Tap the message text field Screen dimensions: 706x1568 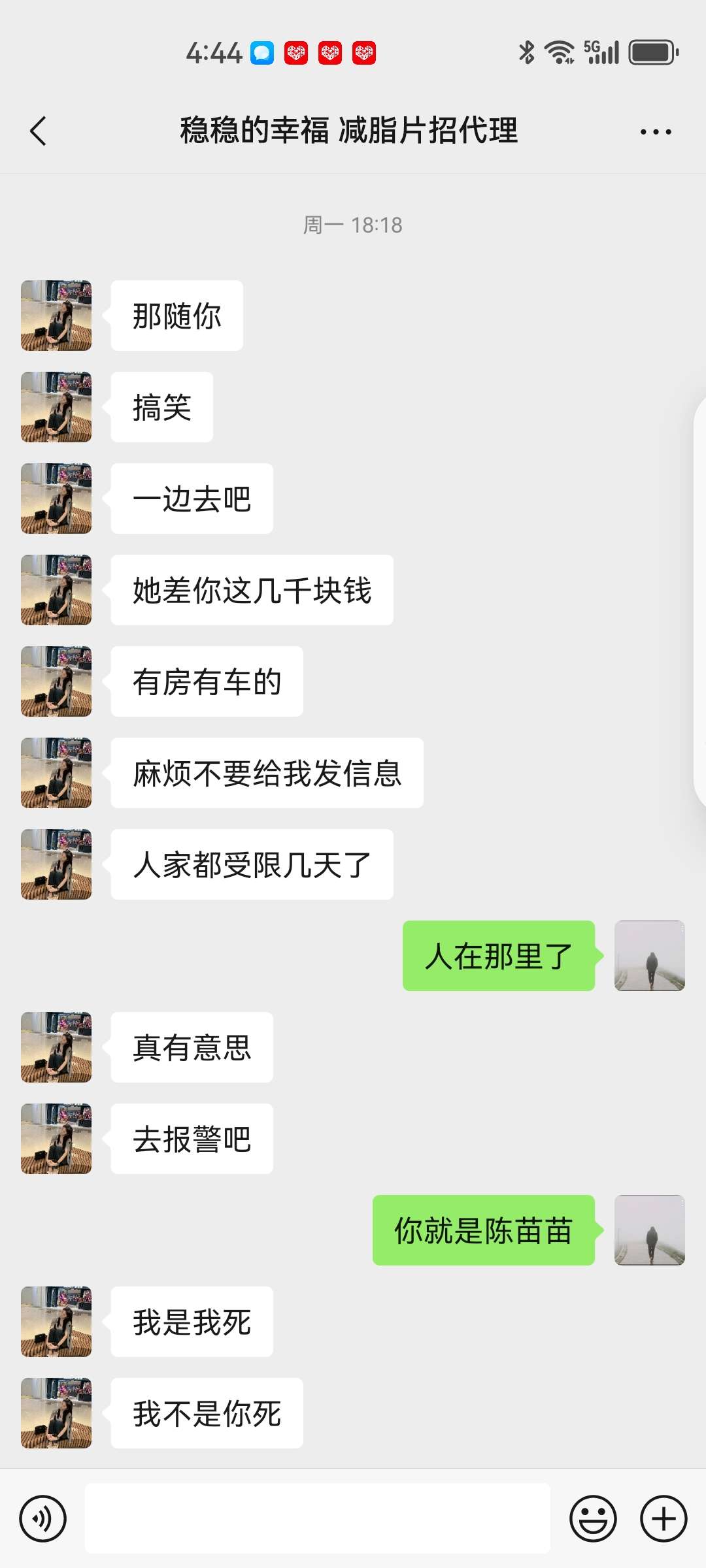[318, 1518]
